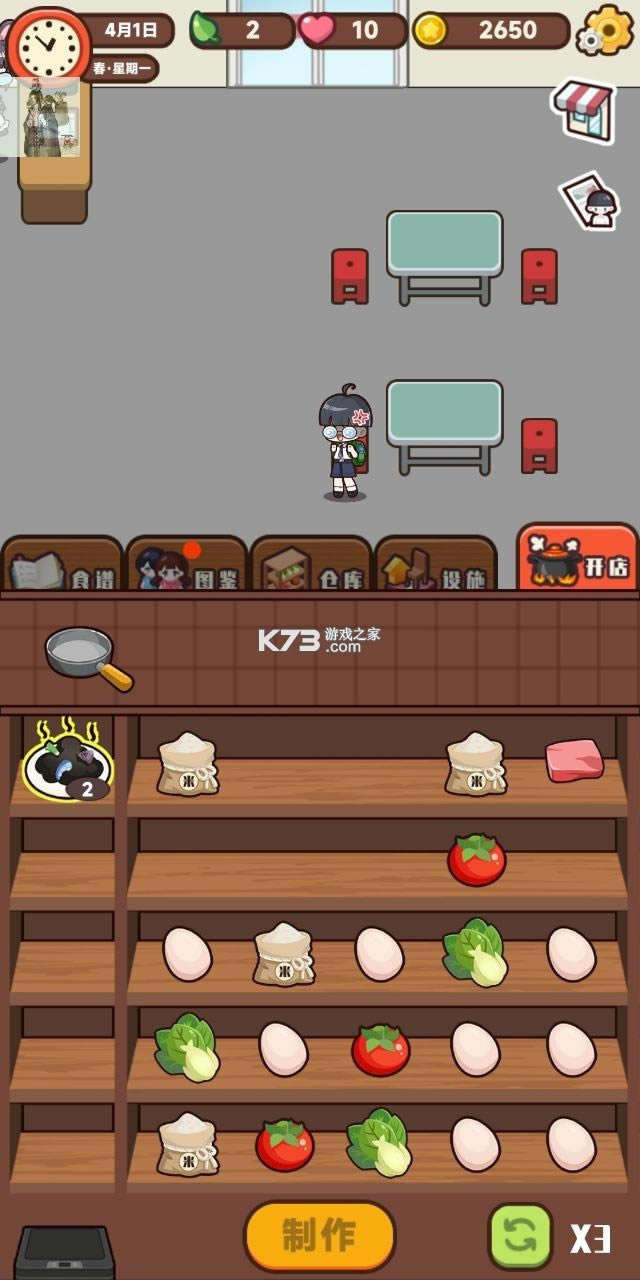Open the settings gear
Viewport: 640px width, 1280px height.
point(607,29)
